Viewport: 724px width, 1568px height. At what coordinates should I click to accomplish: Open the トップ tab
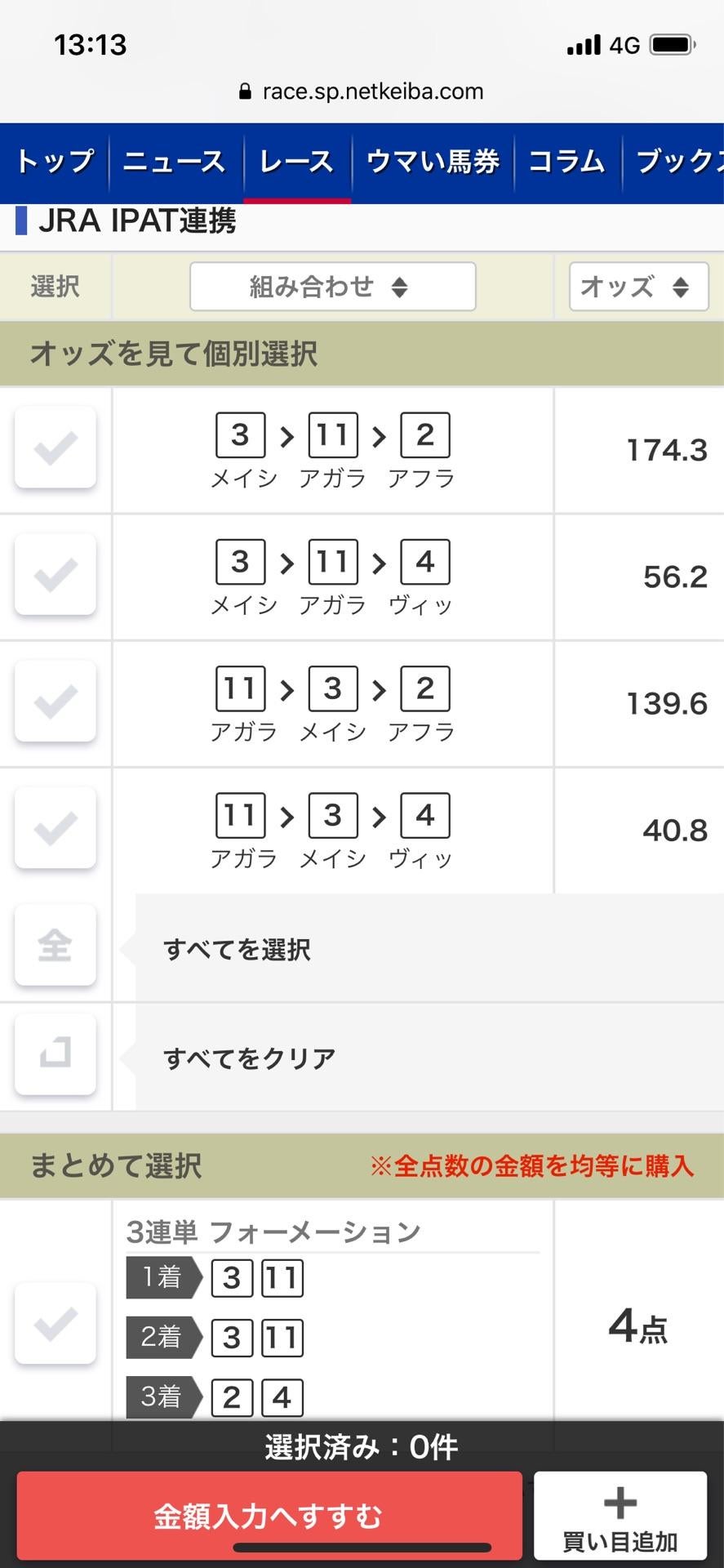click(x=55, y=162)
